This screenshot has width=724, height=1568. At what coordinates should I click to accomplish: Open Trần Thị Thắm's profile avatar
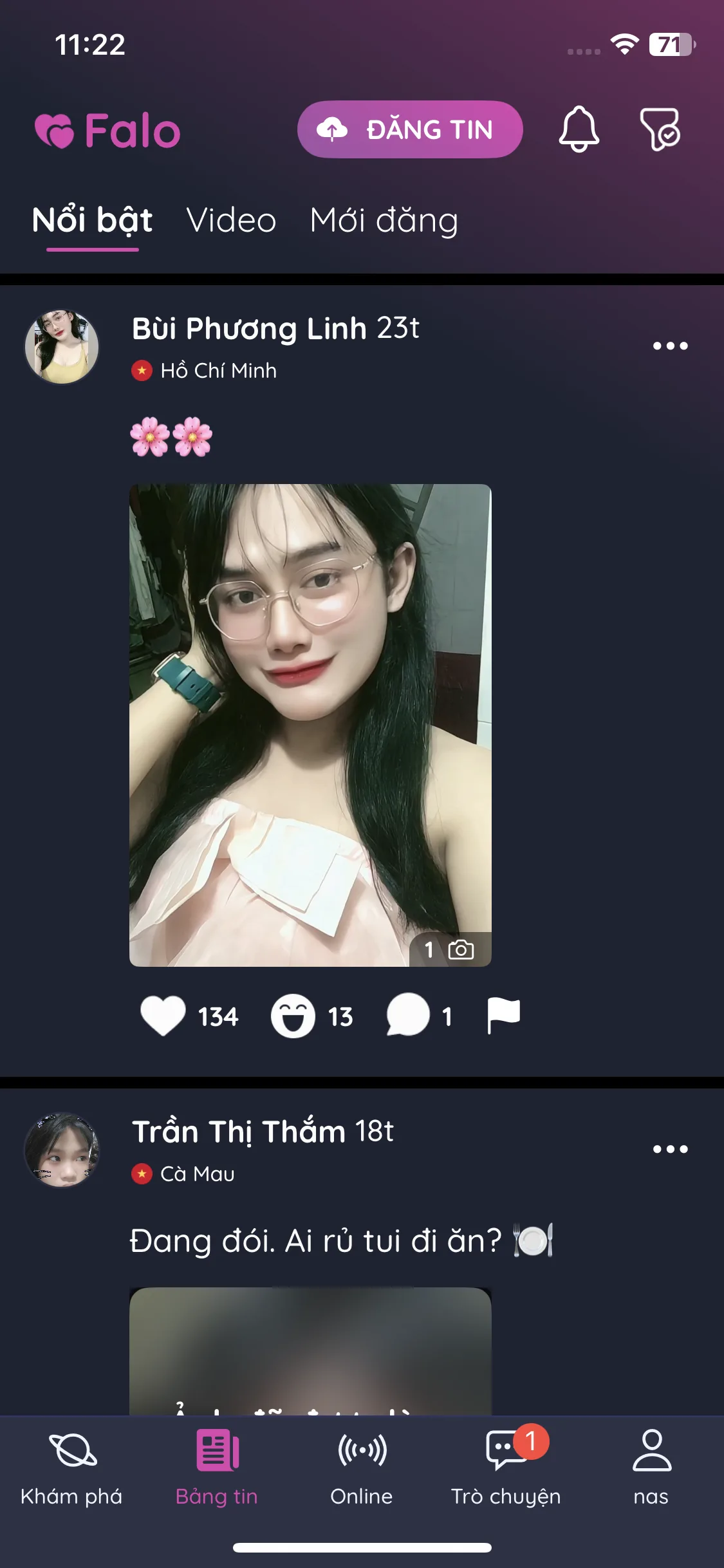click(x=62, y=1150)
